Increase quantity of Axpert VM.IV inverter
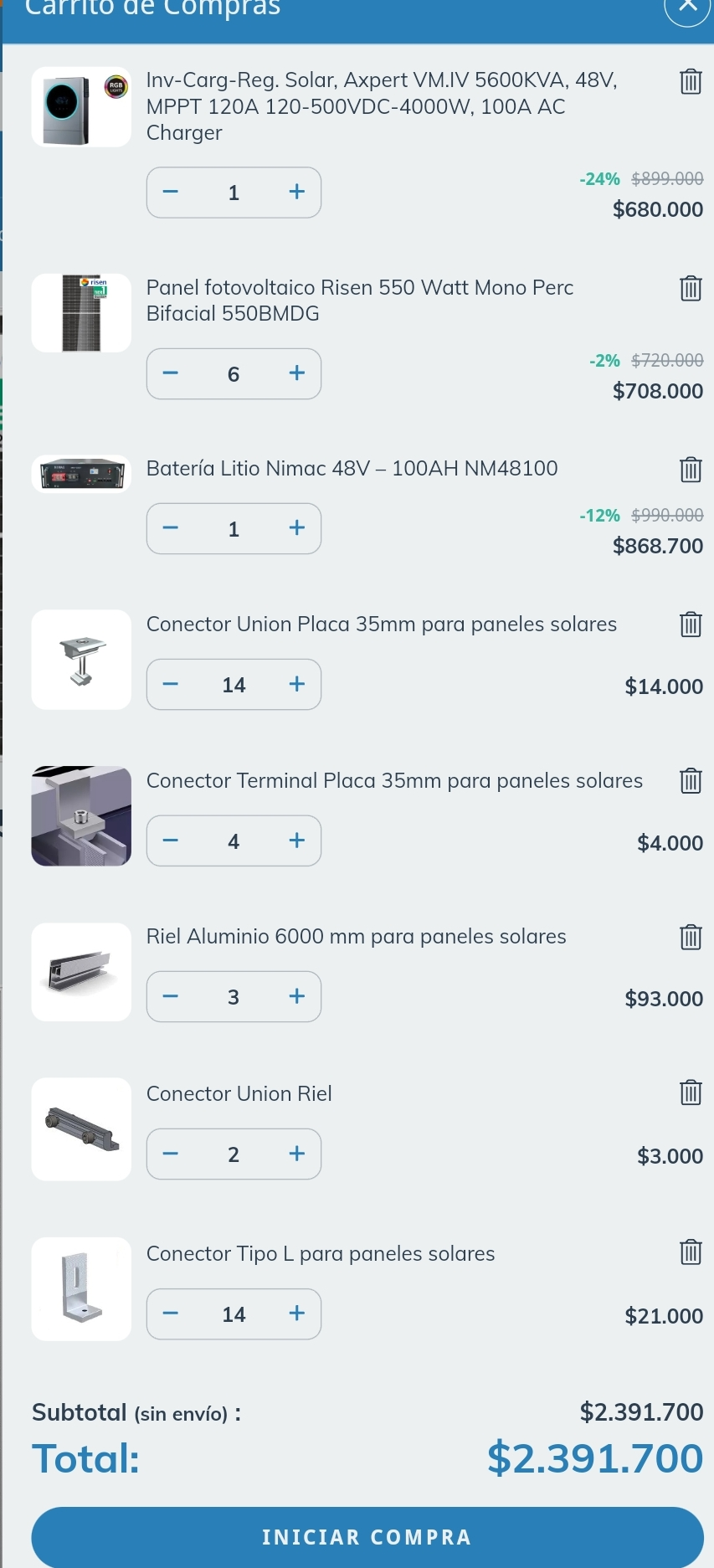Image resolution: width=714 pixels, height=1568 pixels. click(x=296, y=192)
